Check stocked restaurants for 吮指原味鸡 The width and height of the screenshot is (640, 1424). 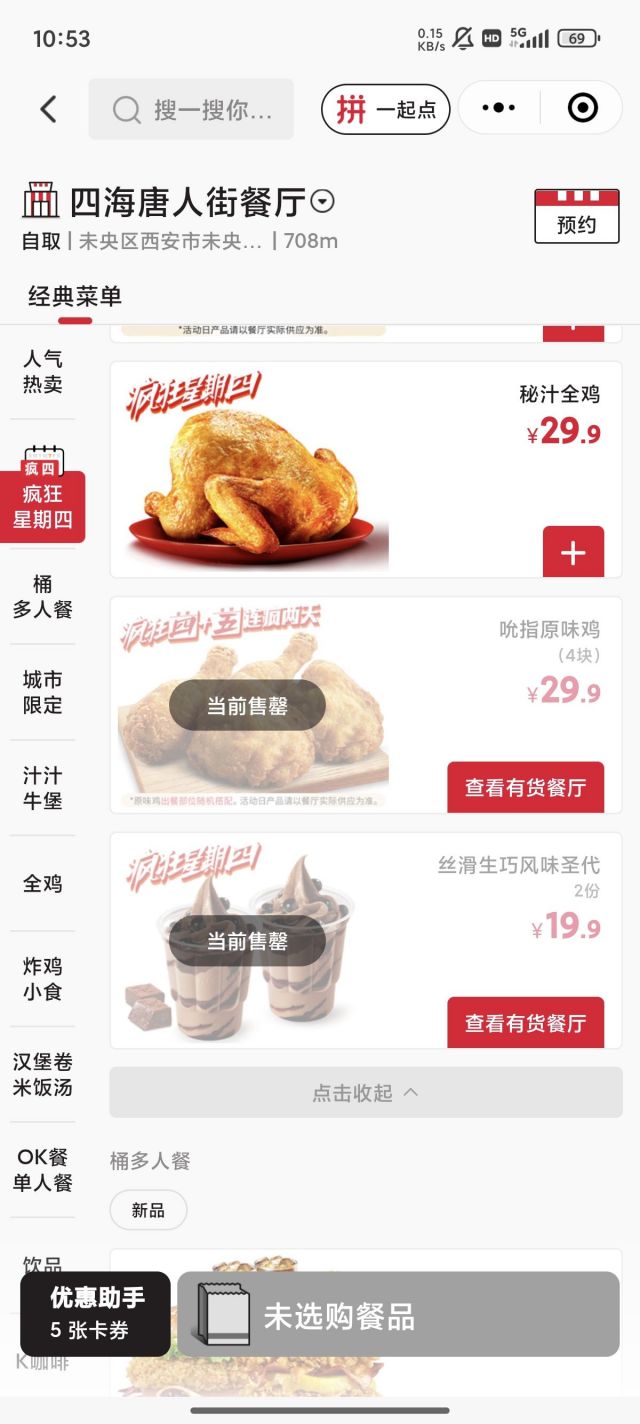point(525,787)
